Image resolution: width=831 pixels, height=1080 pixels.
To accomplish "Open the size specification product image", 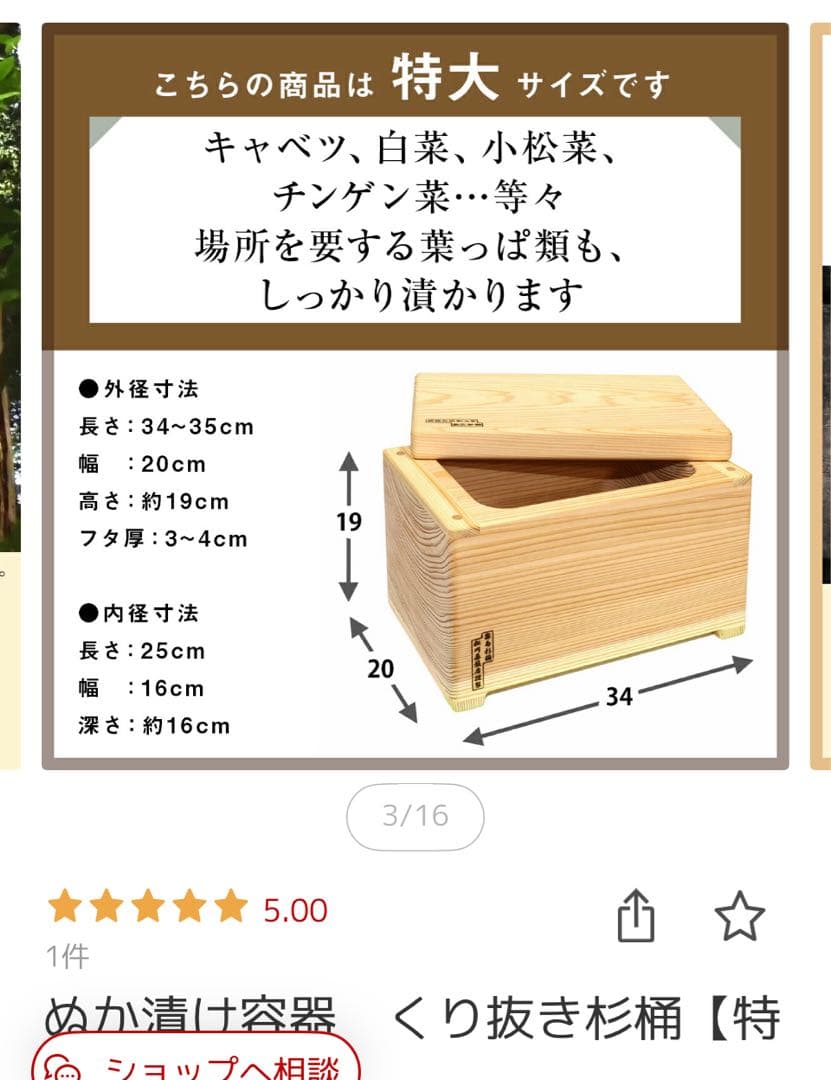I will tap(415, 400).
